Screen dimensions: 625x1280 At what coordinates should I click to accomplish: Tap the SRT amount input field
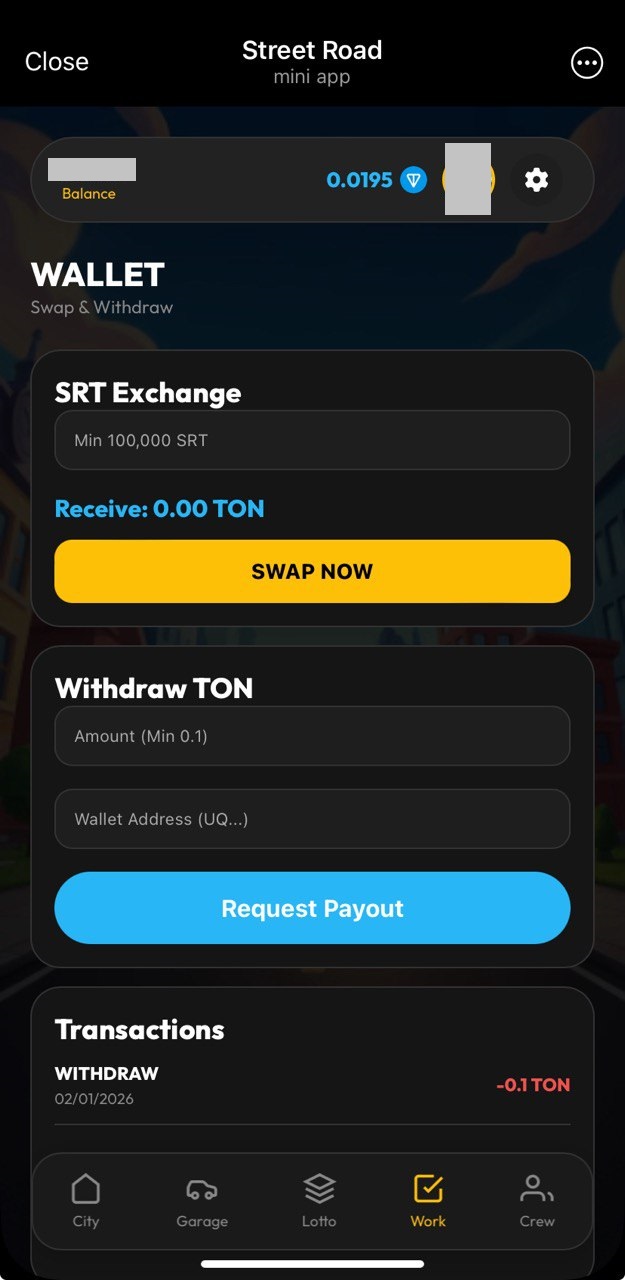[x=312, y=440]
